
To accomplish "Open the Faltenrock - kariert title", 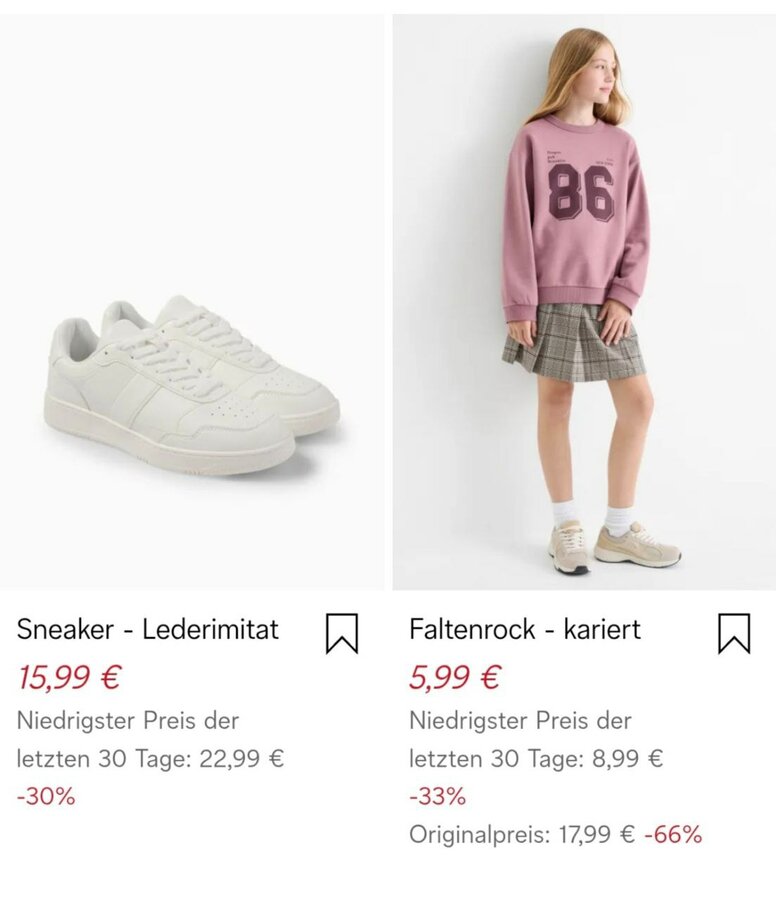I will (x=525, y=629).
